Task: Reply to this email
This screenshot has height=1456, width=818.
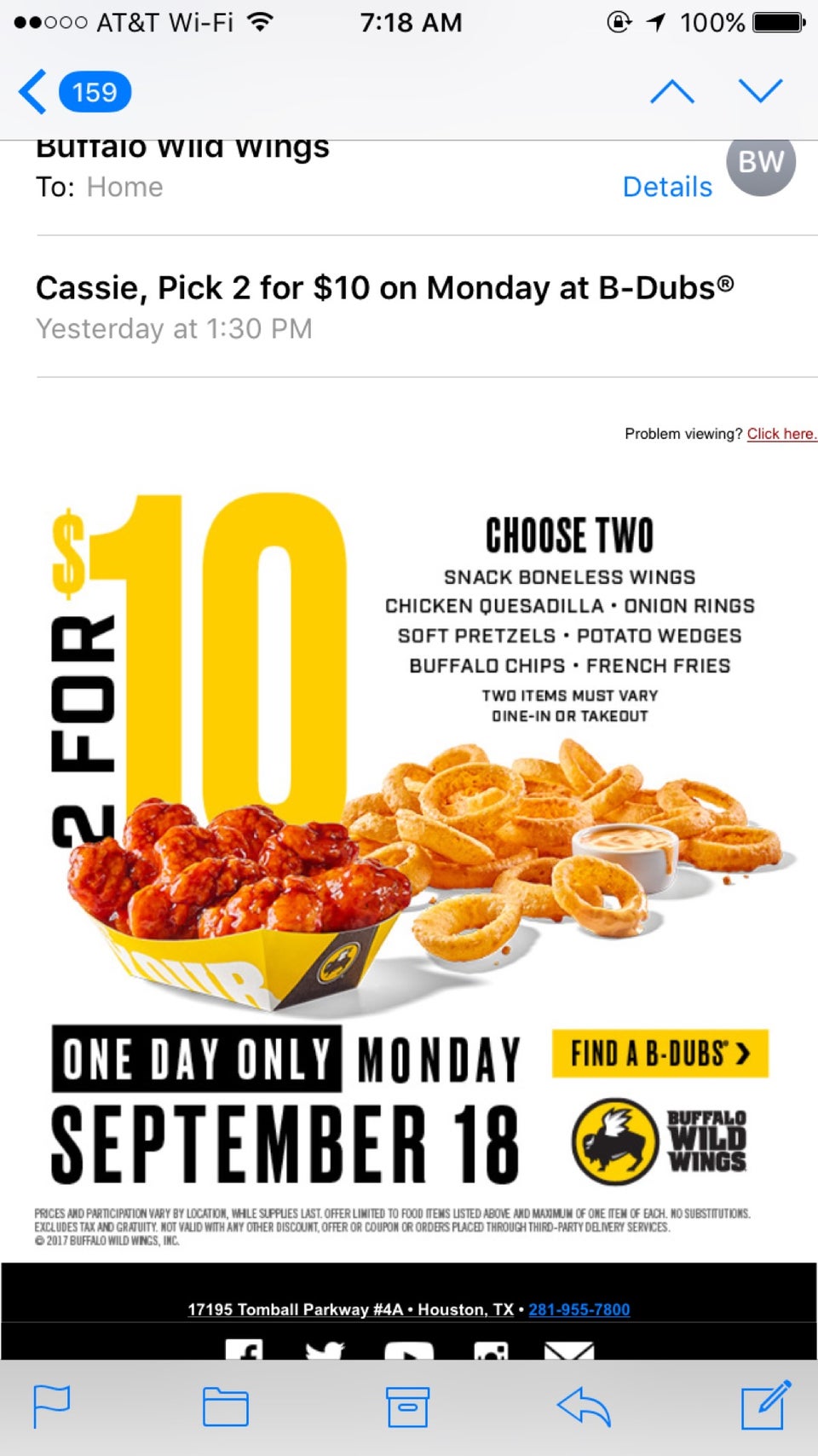Action: (585, 1407)
